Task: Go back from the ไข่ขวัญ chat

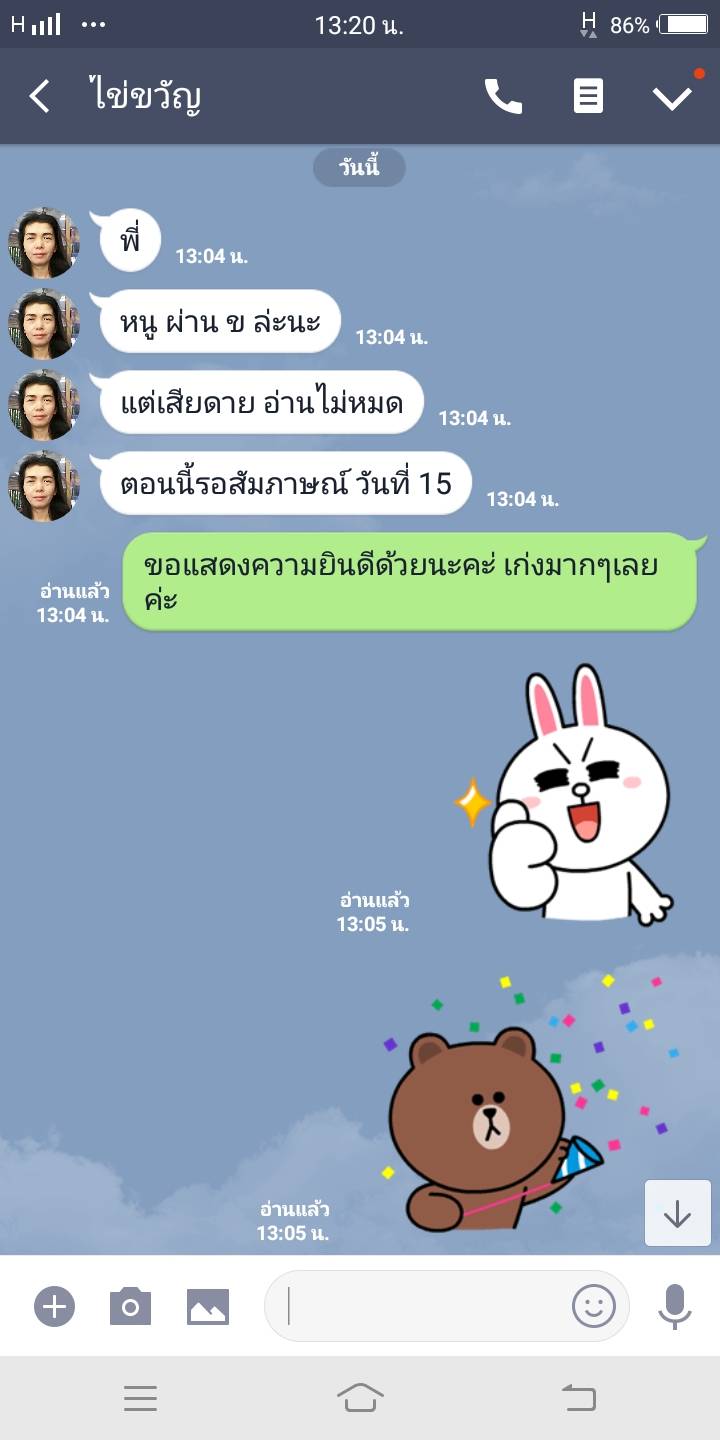Action: pyautogui.click(x=40, y=97)
